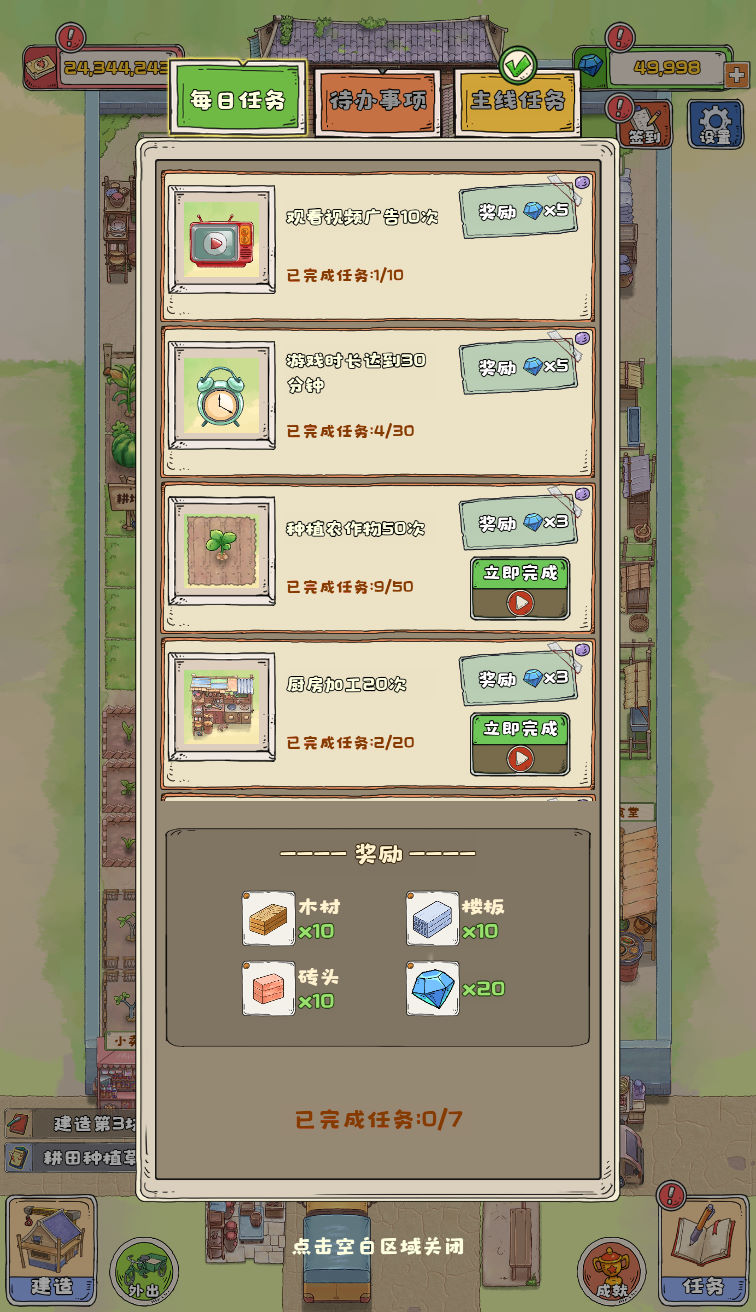Open 设置 gear settings
Viewport: 756px width, 1312px height.
(x=715, y=126)
